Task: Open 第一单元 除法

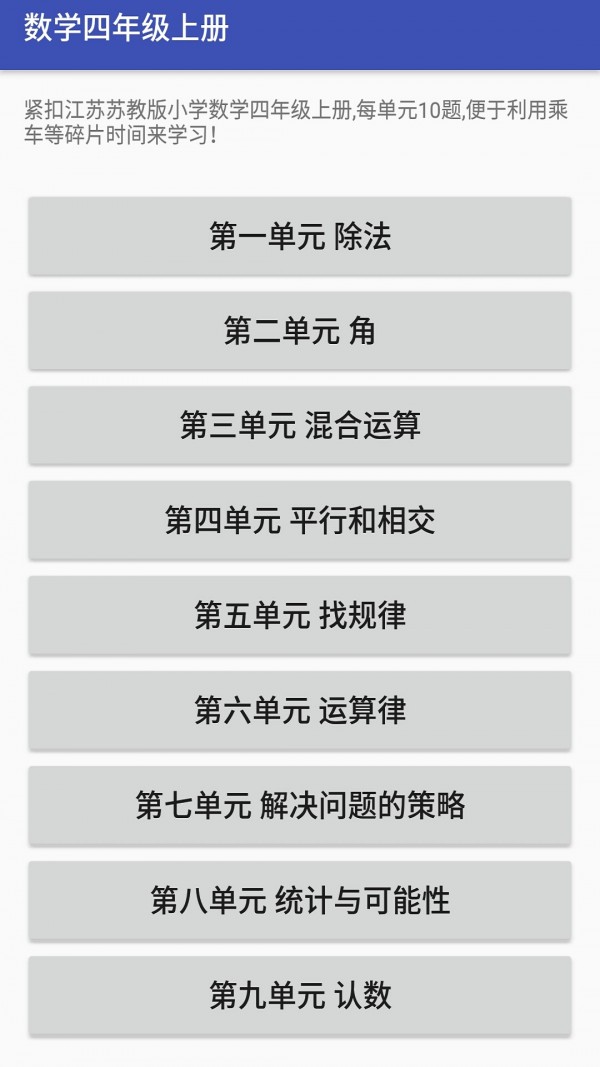Action: (x=300, y=236)
